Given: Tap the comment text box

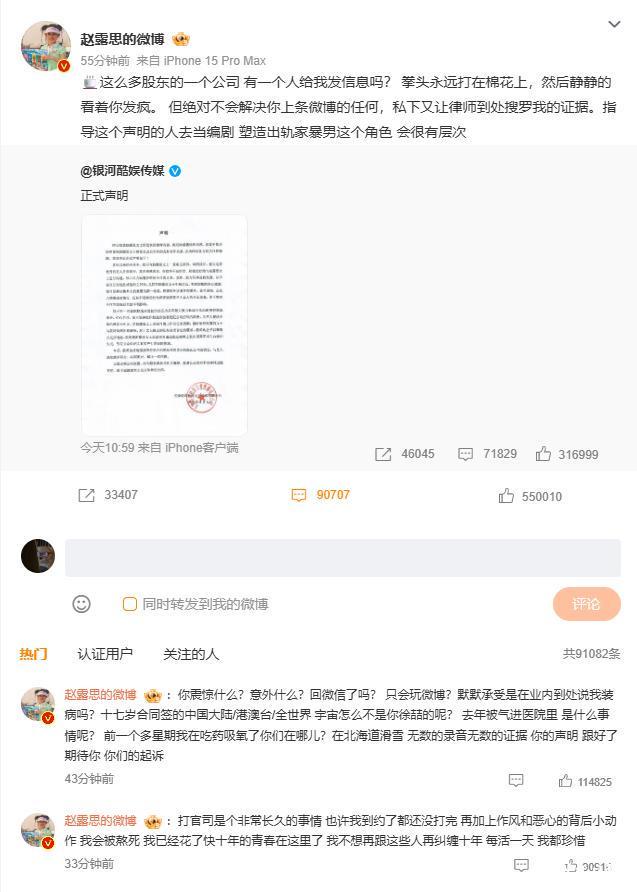Looking at the screenshot, I should coord(342,557).
